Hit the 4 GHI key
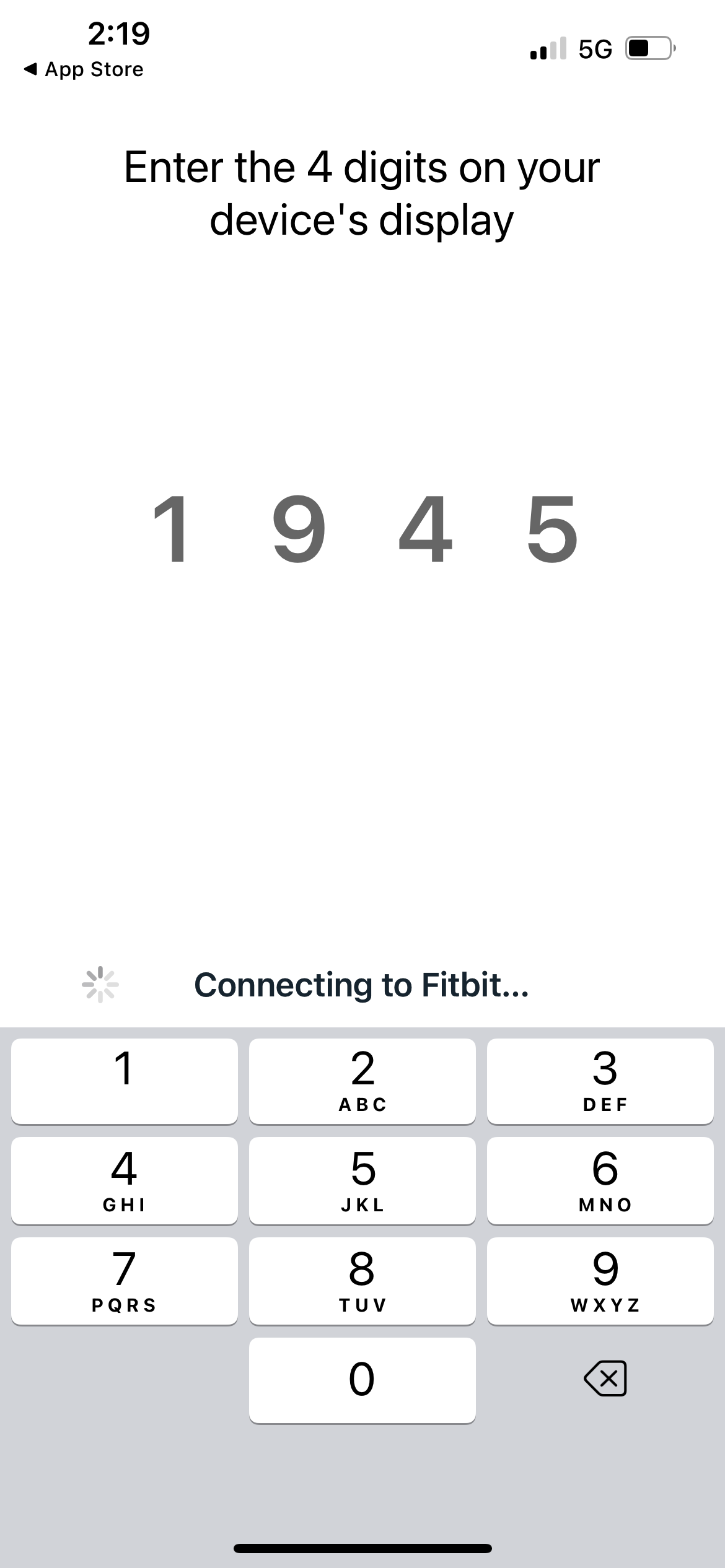Viewport: 725px width, 1568px height. (x=124, y=1180)
